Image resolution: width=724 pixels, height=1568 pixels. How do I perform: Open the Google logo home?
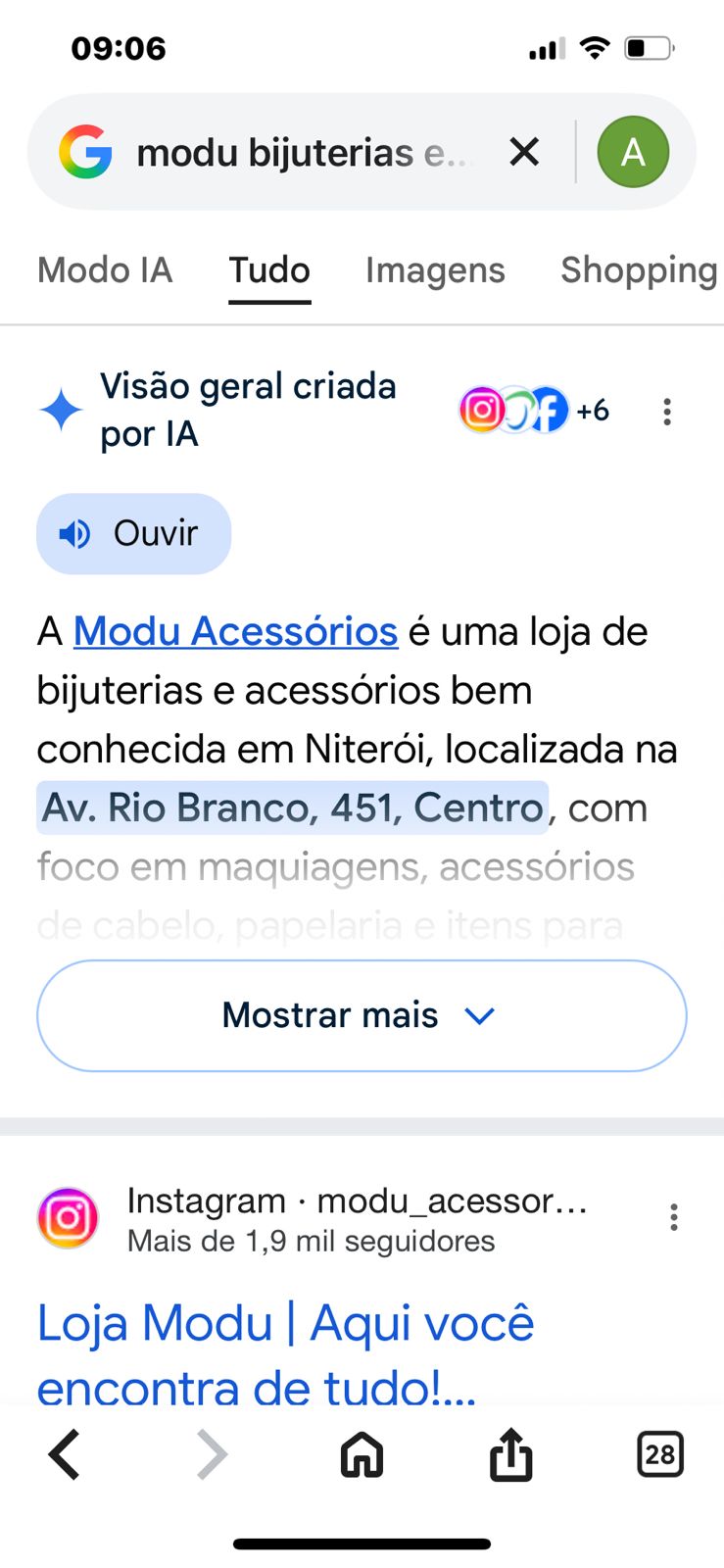coord(85,152)
